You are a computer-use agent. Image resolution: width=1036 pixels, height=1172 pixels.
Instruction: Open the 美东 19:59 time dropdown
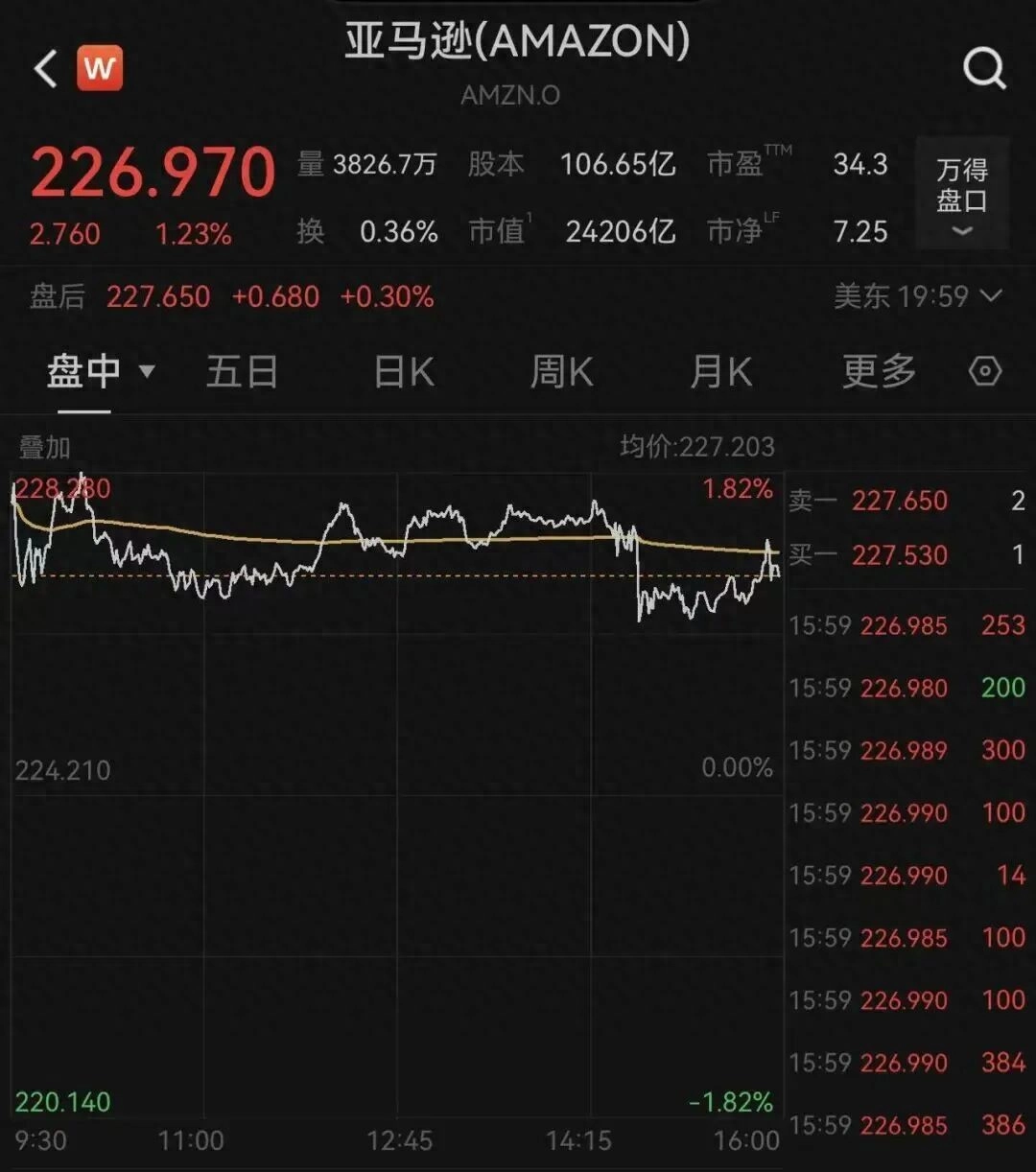click(916, 297)
